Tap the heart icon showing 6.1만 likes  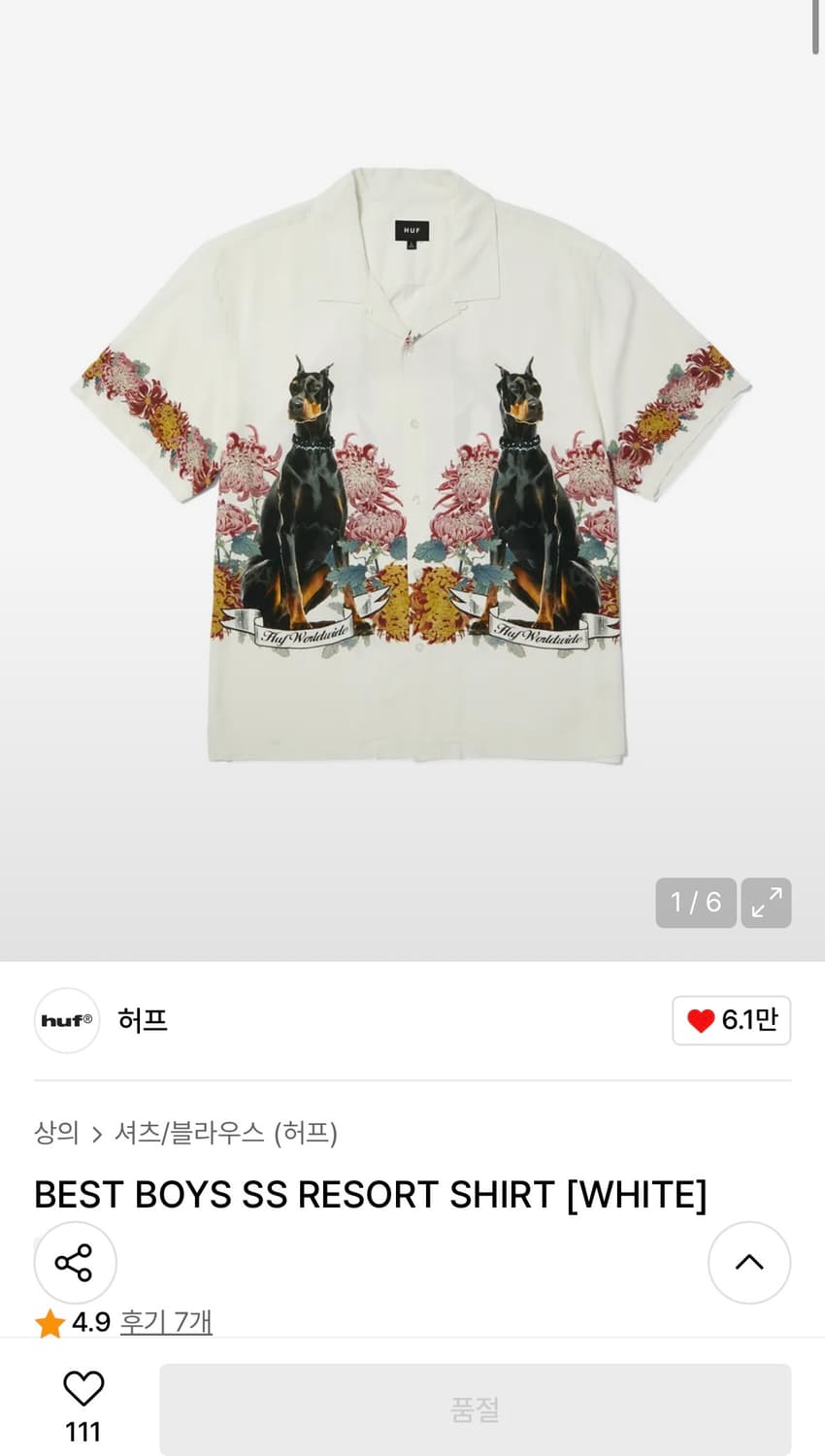click(x=731, y=1020)
